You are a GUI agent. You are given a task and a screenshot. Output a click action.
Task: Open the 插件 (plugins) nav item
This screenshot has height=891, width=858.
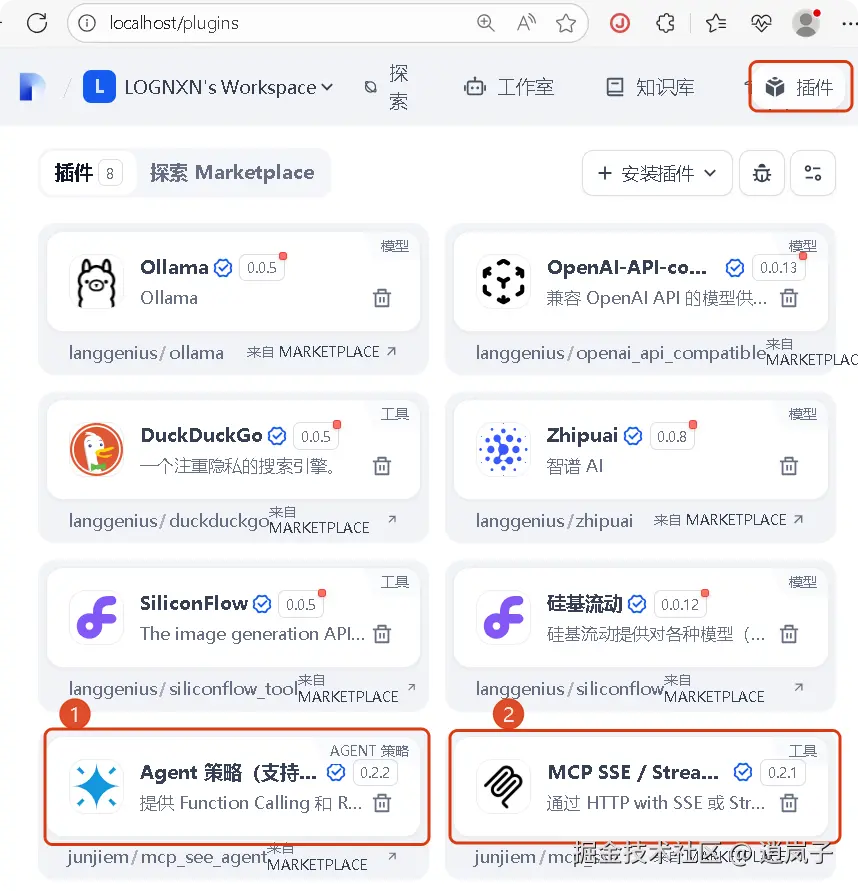(x=800, y=88)
